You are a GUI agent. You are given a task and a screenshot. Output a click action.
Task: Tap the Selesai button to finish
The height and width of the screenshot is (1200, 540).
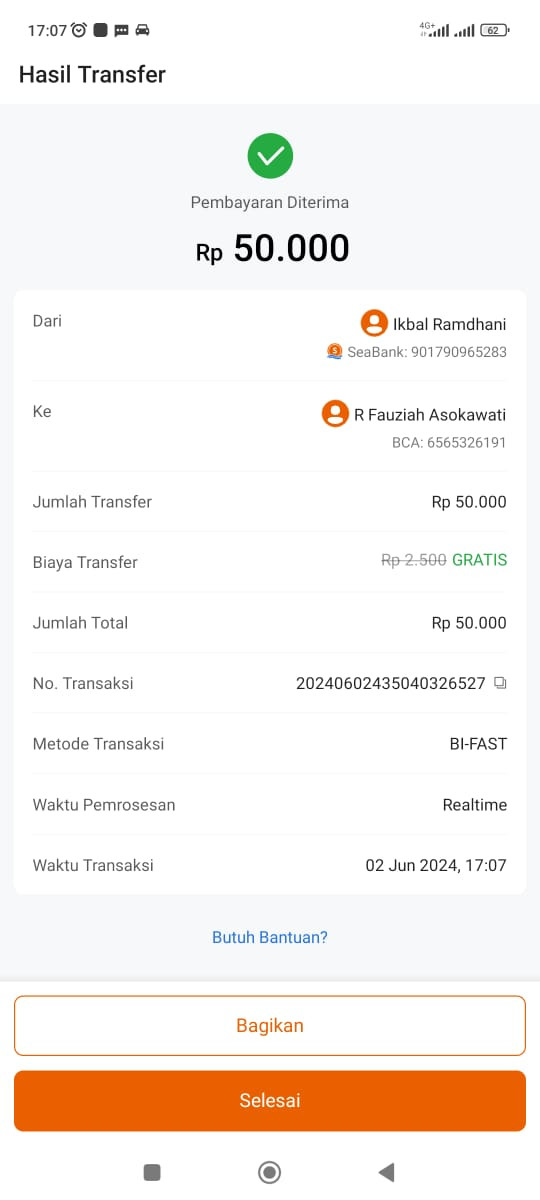(270, 1101)
